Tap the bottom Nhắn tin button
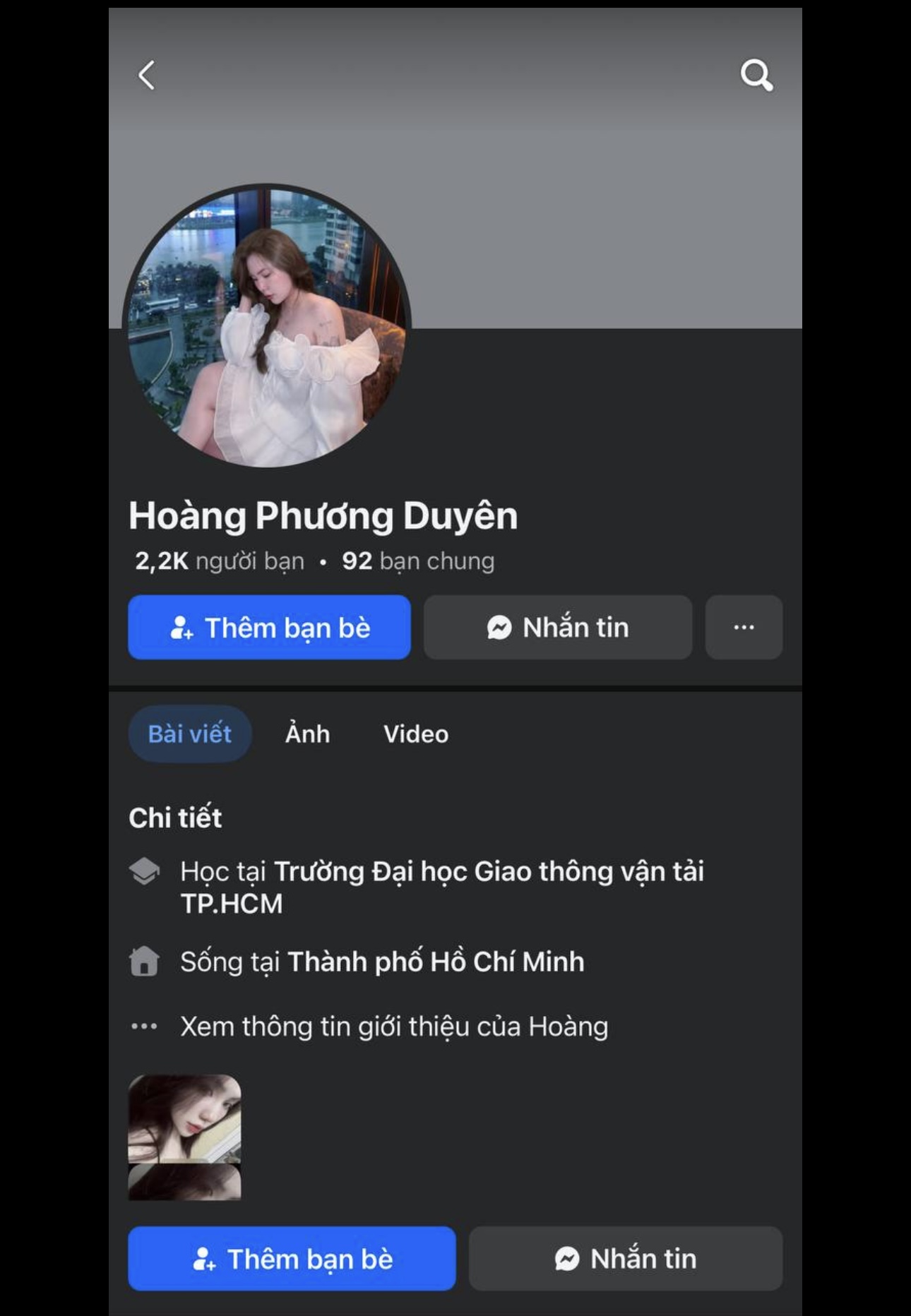 pos(625,1259)
